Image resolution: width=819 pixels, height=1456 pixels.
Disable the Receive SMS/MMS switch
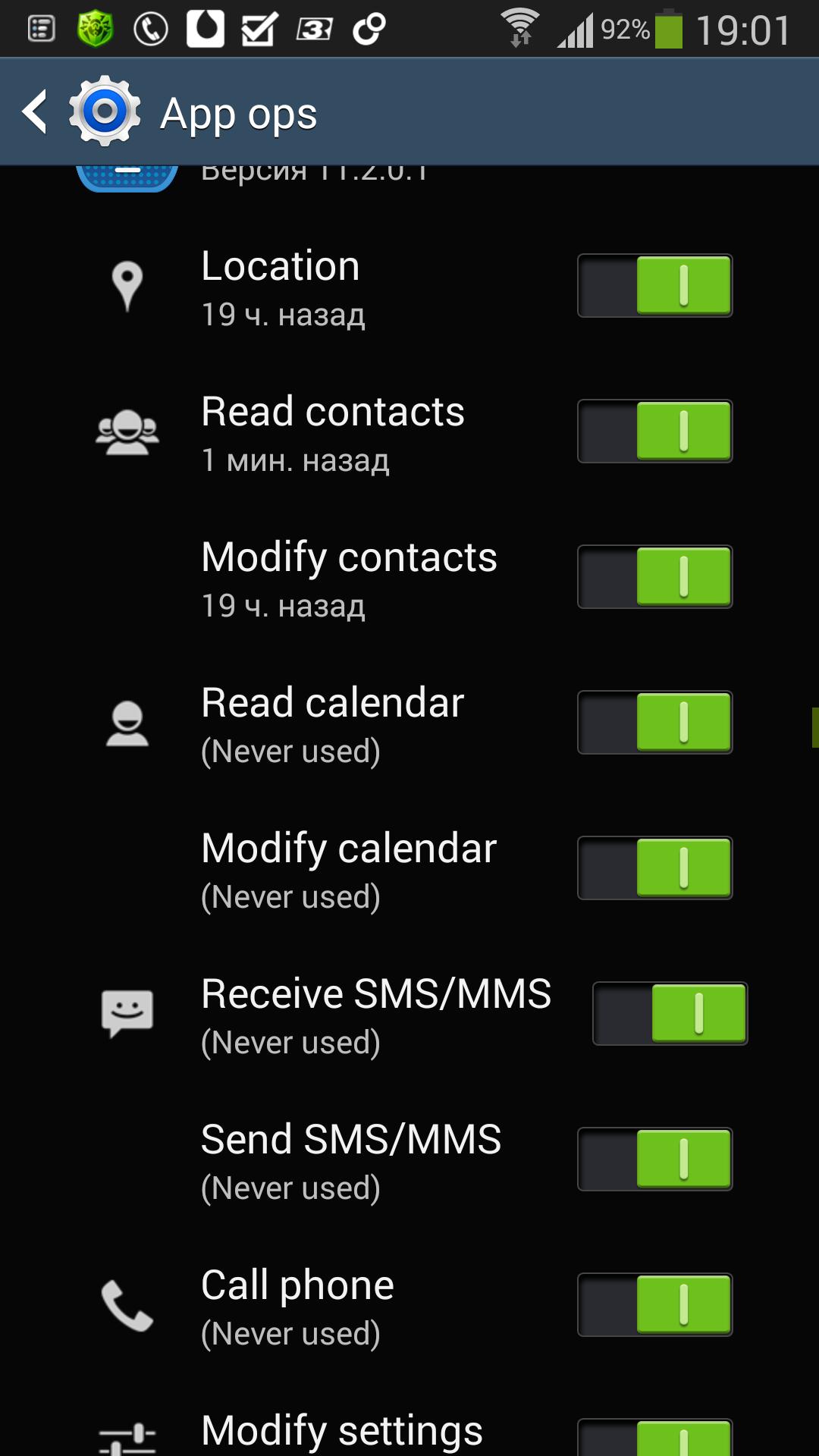click(x=670, y=1014)
